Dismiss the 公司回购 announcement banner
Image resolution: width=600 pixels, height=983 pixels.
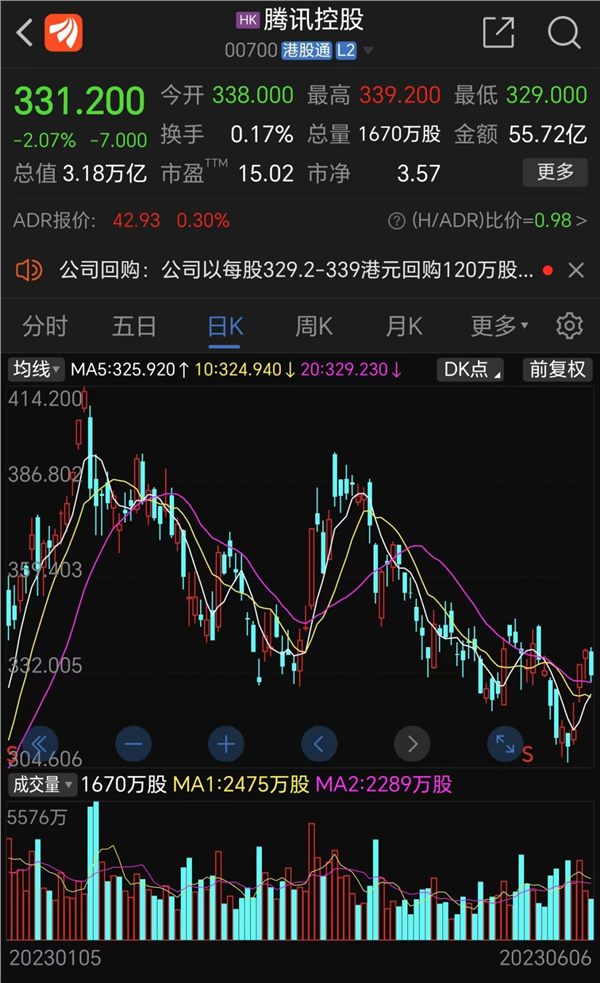coord(576,270)
